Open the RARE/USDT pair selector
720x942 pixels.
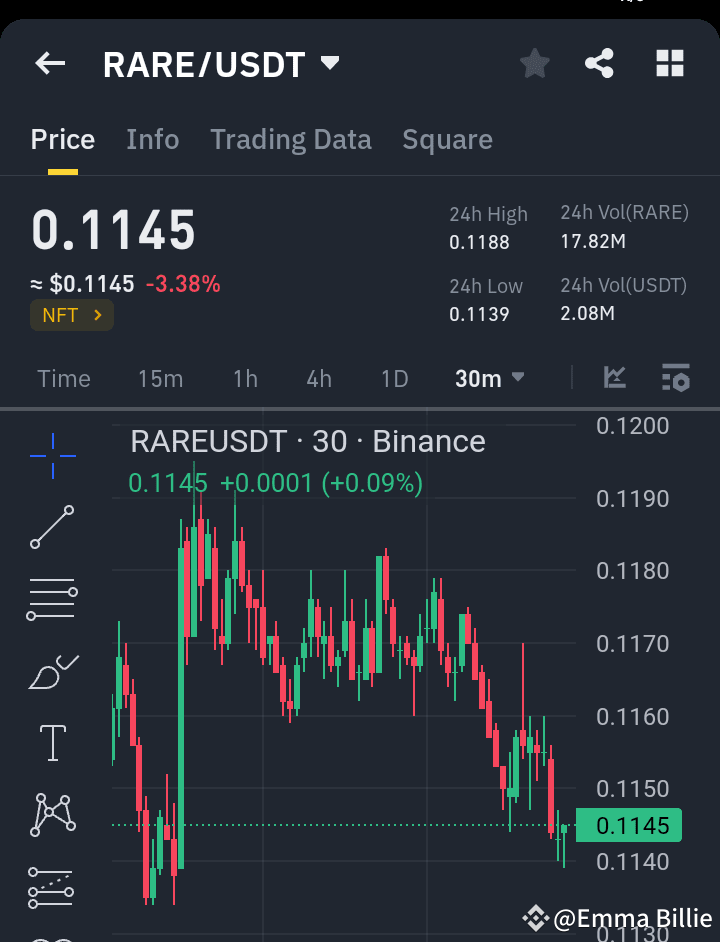pos(220,63)
